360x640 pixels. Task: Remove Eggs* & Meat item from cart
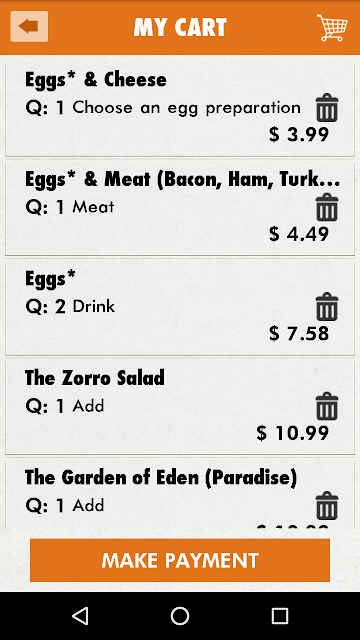click(327, 207)
